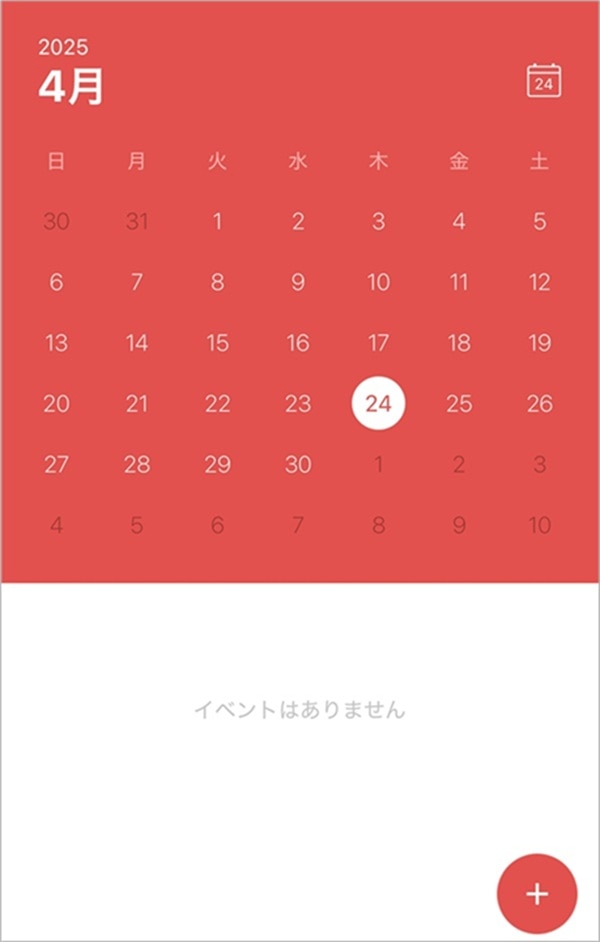Image resolution: width=600 pixels, height=942 pixels.
Task: Open the 4月 month header
Action: click(x=71, y=87)
